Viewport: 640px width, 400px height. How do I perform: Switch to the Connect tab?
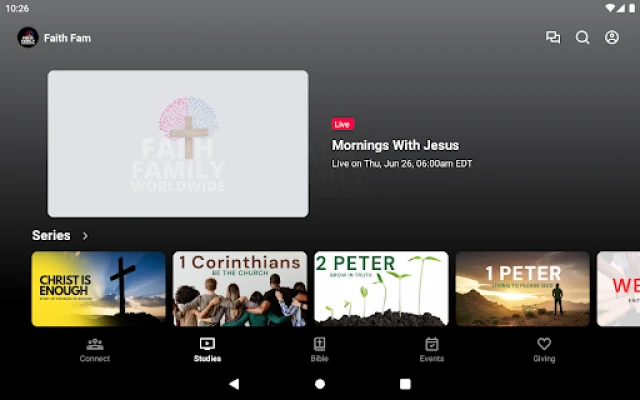pyautogui.click(x=95, y=349)
